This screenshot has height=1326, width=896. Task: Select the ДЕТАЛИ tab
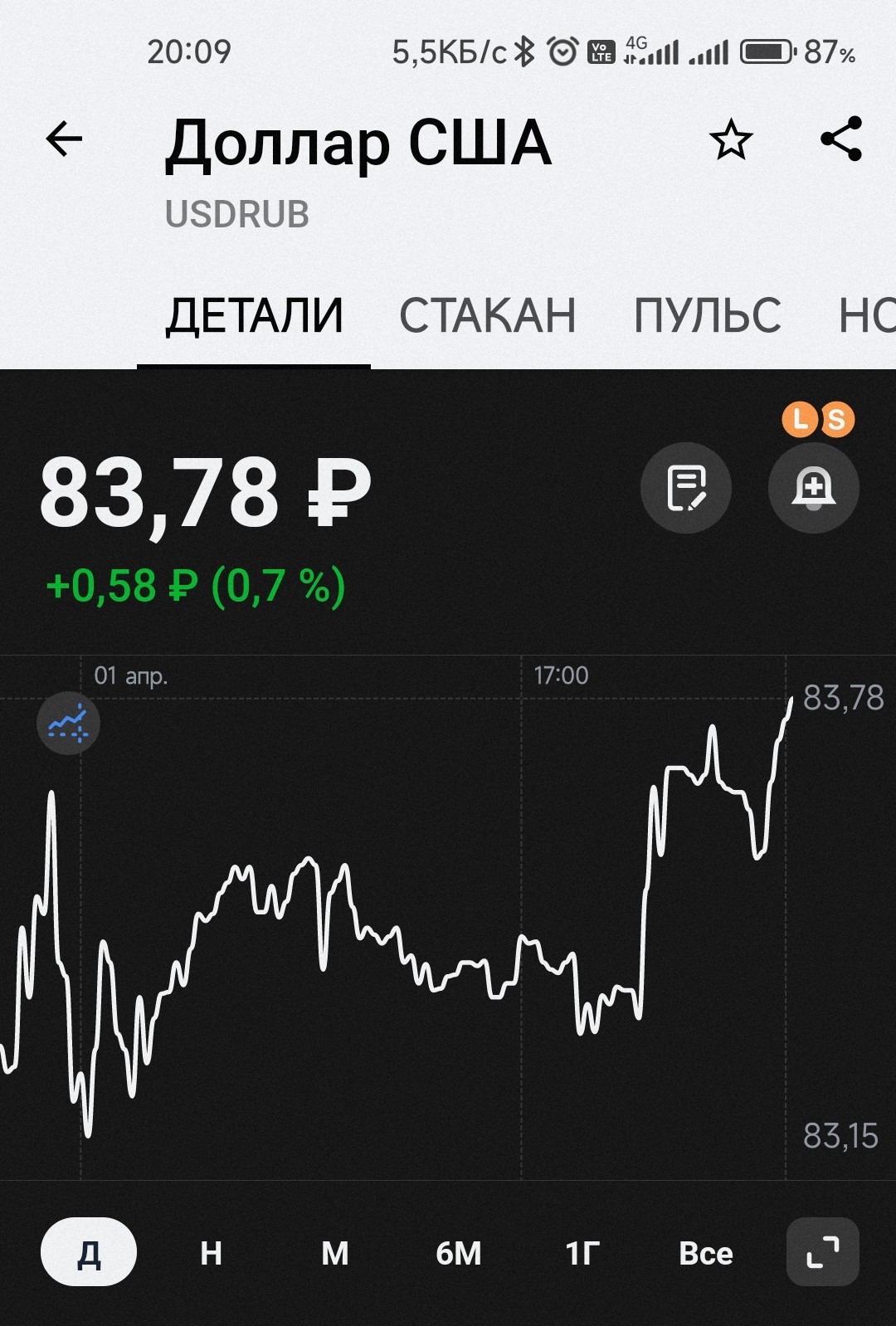tap(254, 315)
